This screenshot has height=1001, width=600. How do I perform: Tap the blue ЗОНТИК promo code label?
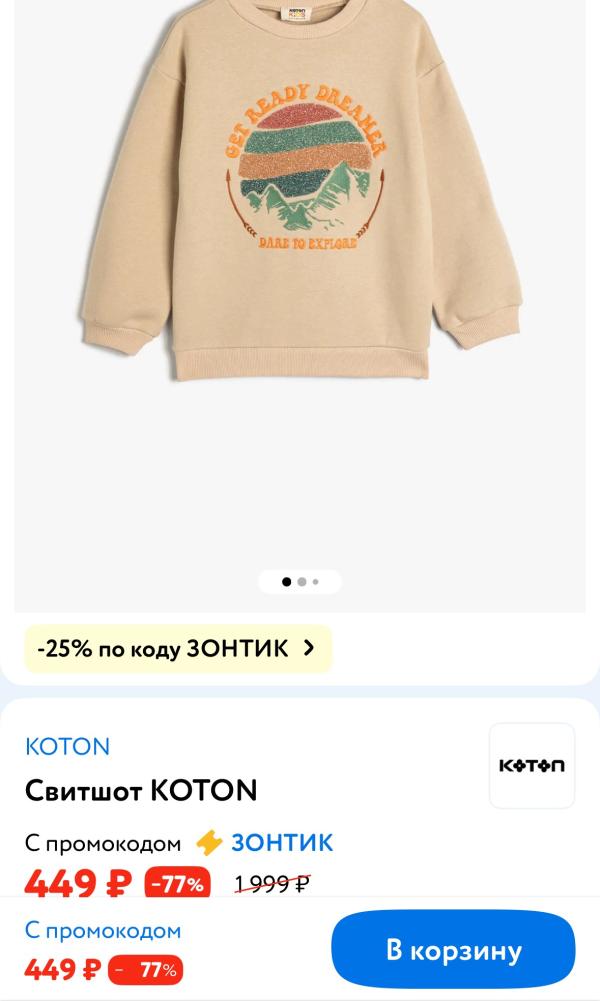(281, 842)
